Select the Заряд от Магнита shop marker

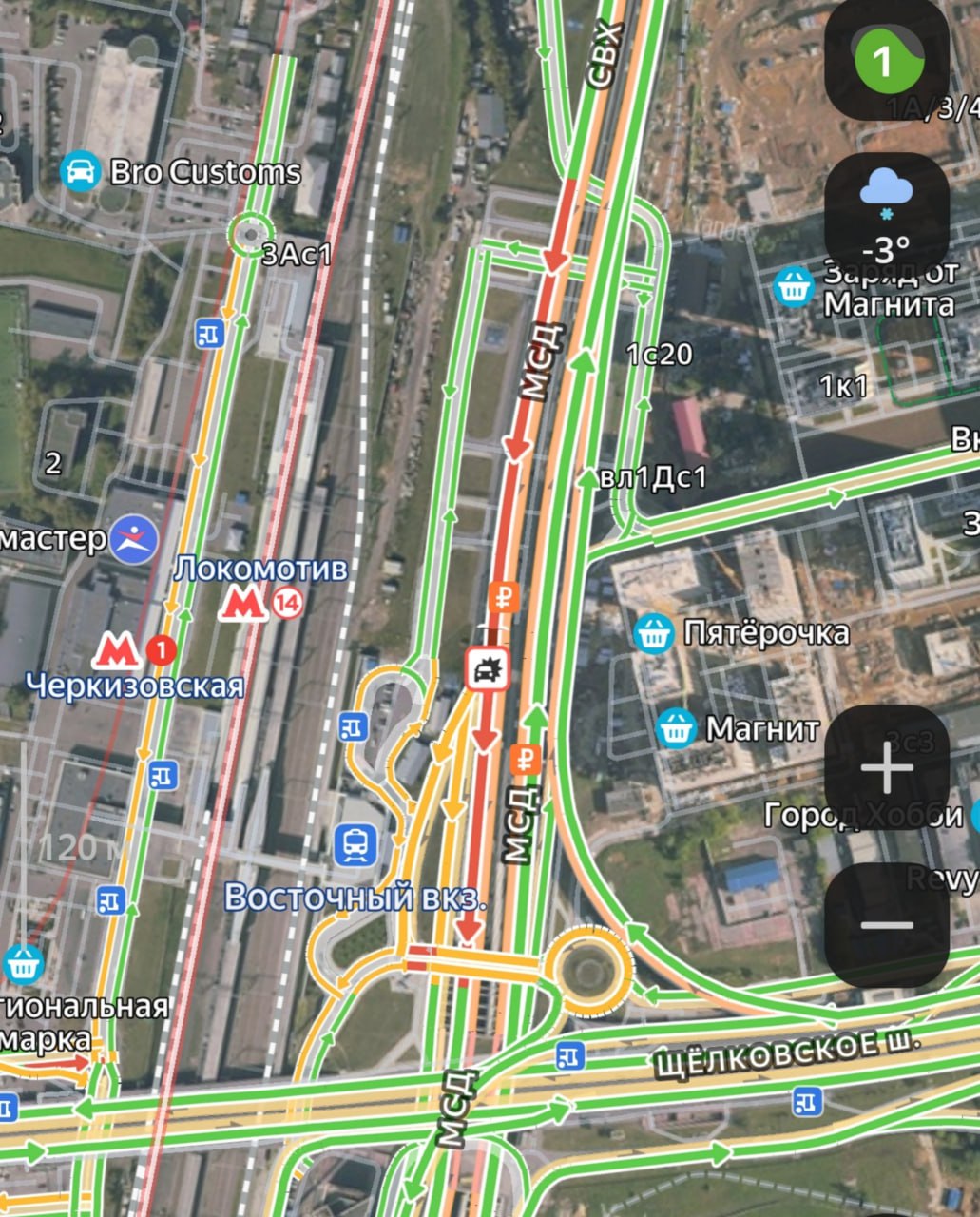pyautogui.click(x=794, y=285)
